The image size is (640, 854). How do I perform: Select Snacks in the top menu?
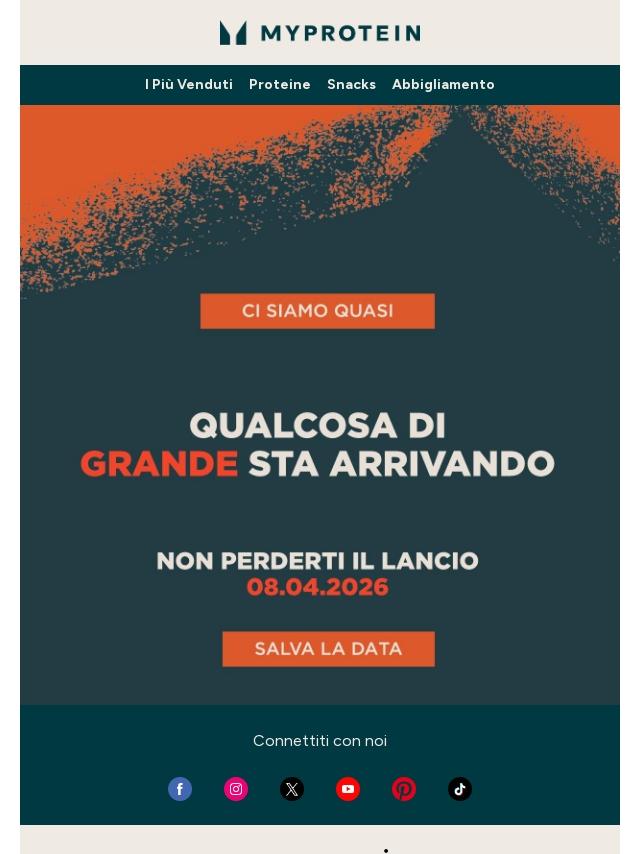pos(351,85)
